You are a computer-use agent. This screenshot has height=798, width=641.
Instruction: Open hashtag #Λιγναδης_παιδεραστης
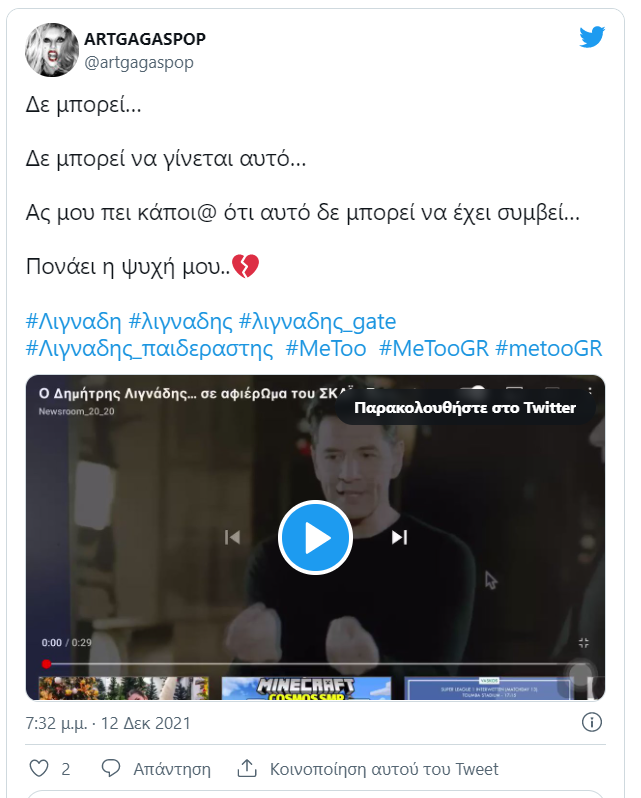[149, 349]
